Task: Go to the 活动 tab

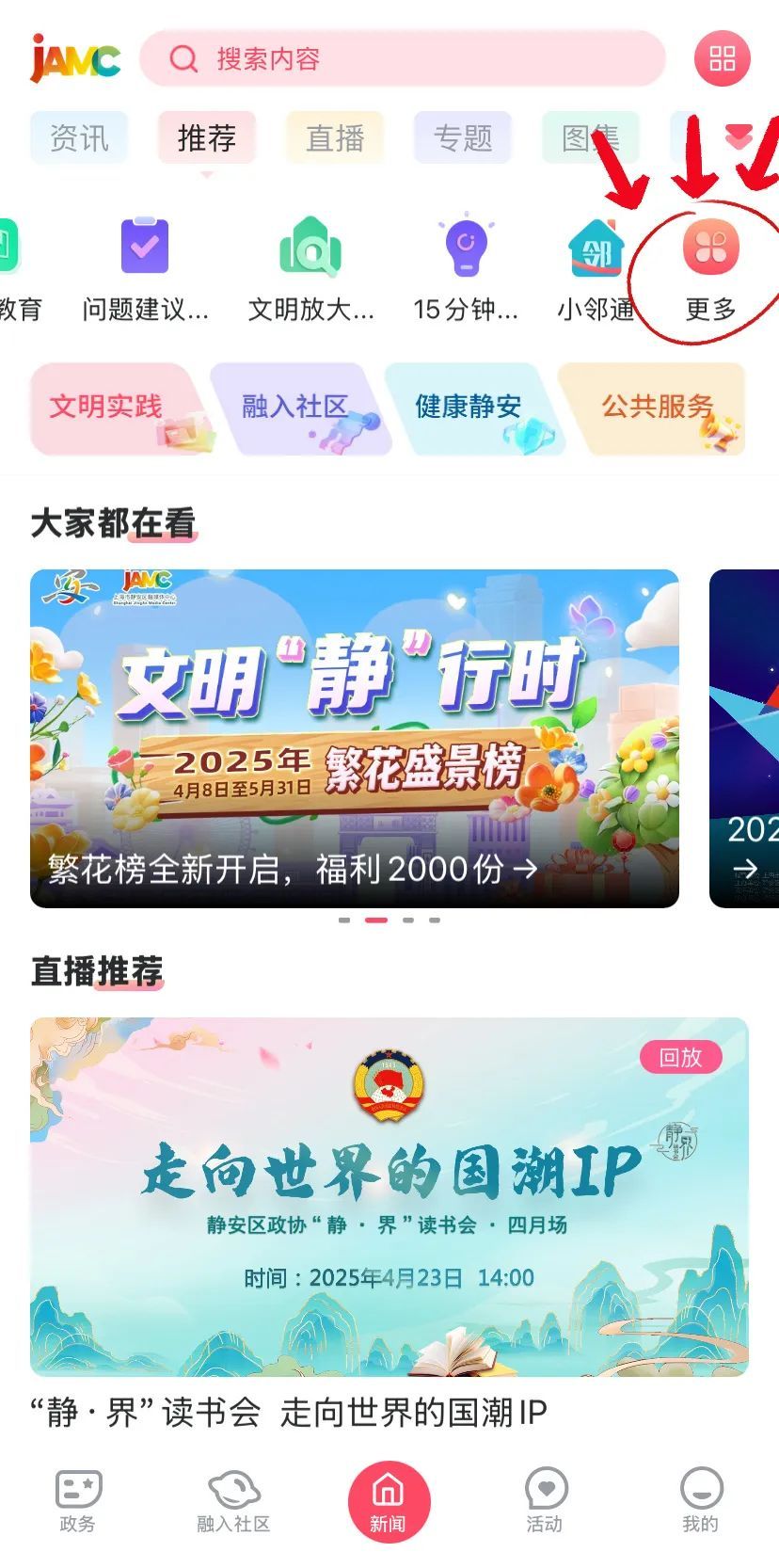Action: click(x=545, y=1501)
